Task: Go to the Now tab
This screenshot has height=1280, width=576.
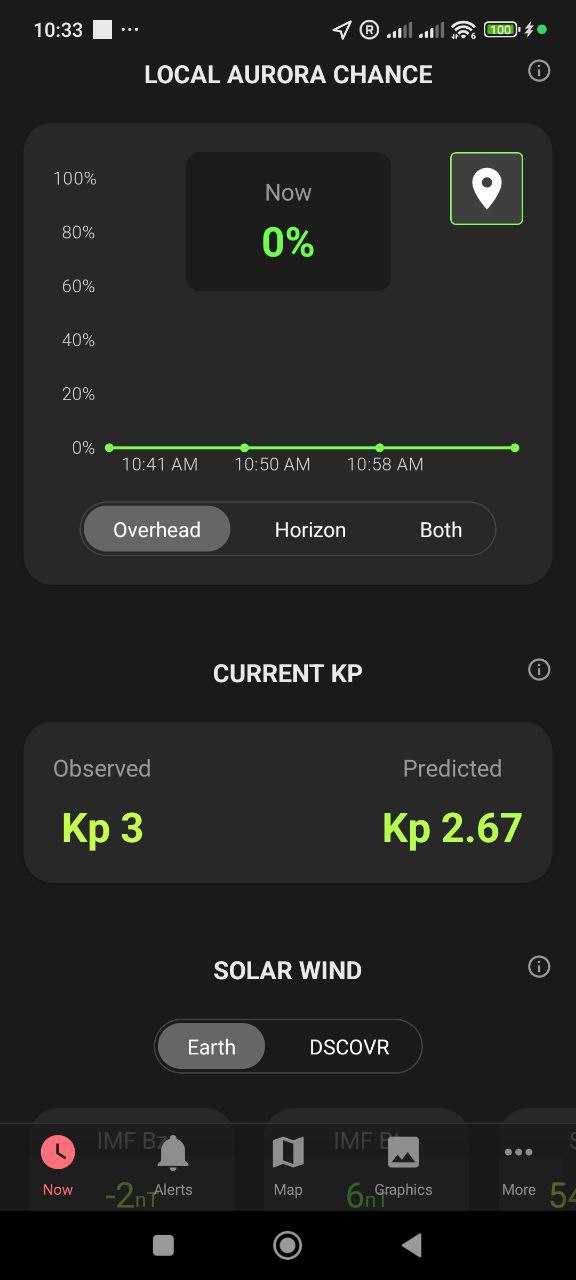Action: coord(58,1165)
